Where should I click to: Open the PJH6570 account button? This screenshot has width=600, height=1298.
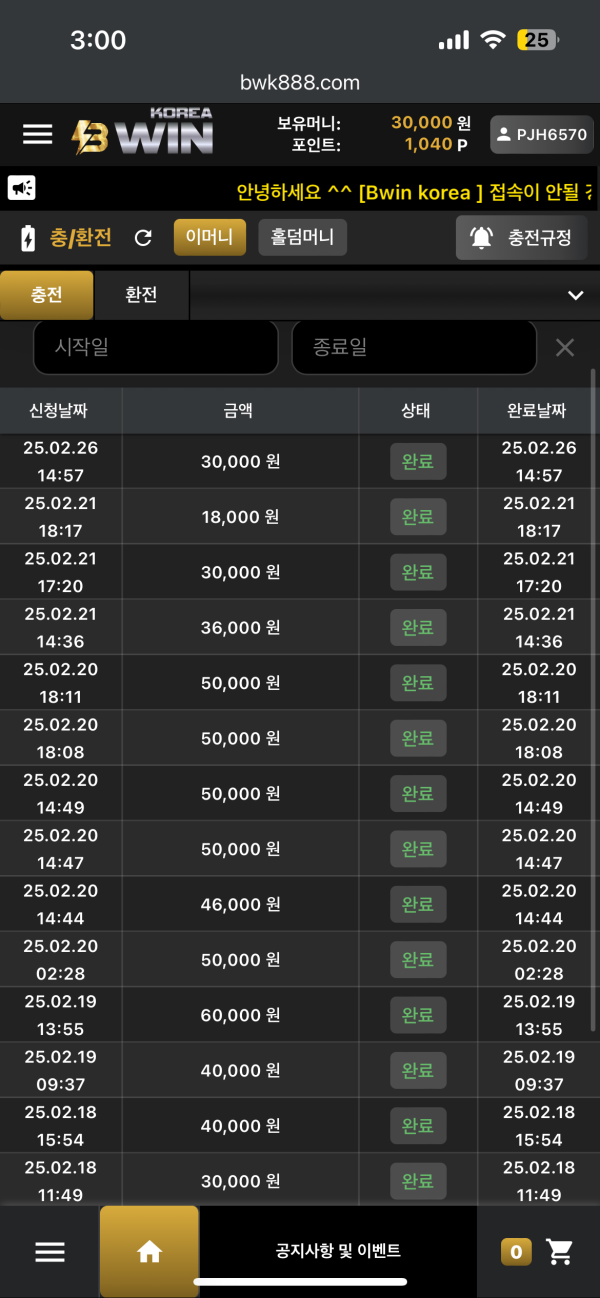543,135
